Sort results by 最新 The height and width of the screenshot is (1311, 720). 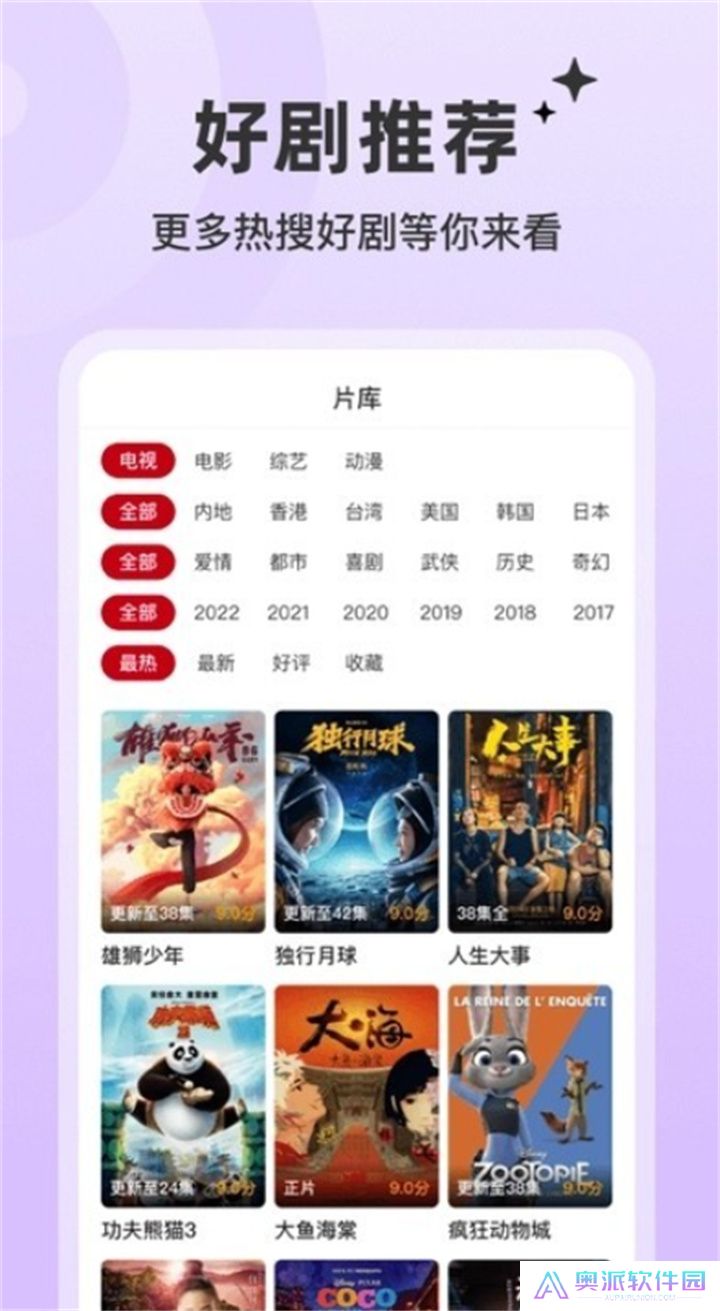click(x=211, y=662)
